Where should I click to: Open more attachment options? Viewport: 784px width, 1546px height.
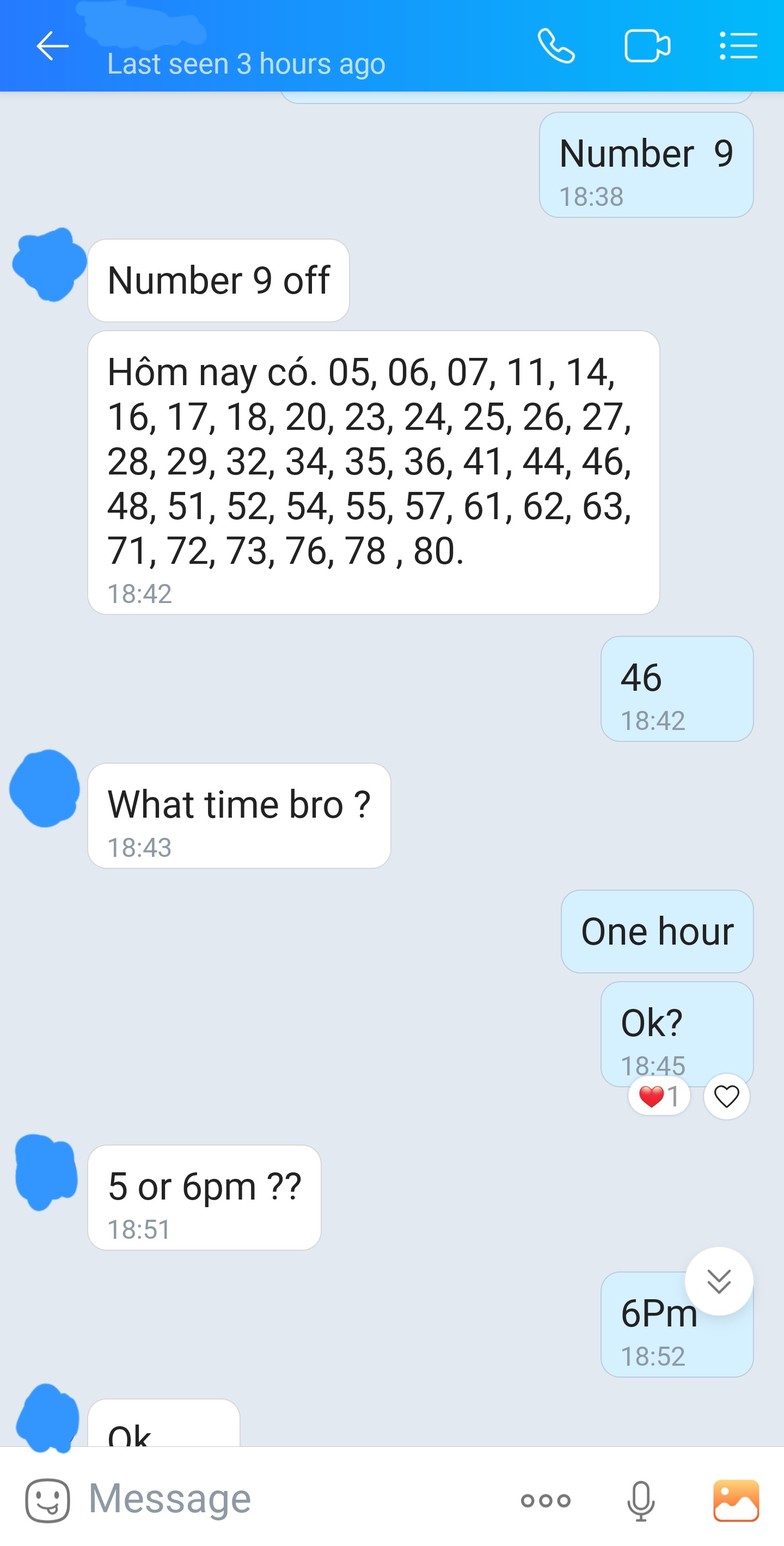(545, 1500)
